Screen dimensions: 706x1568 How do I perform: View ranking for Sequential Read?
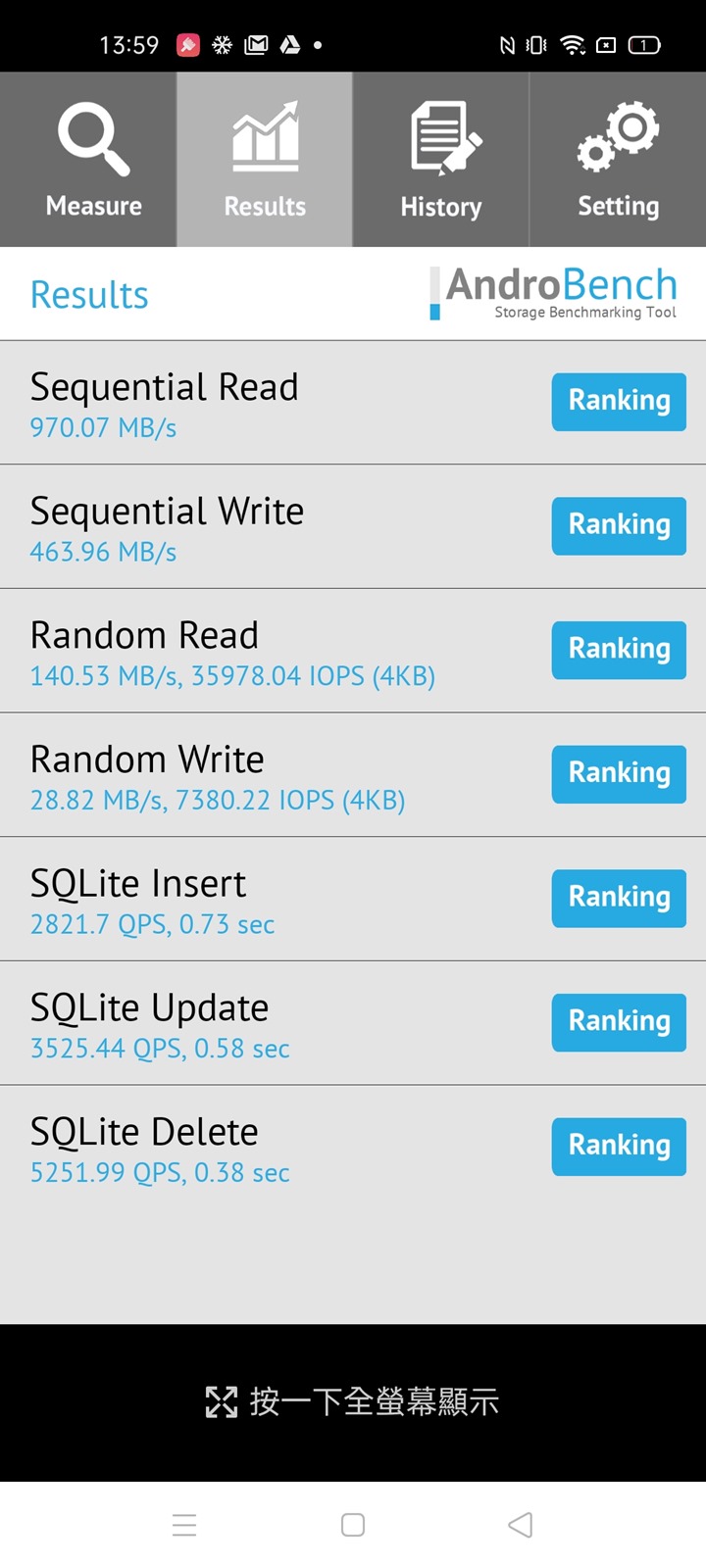pyautogui.click(x=619, y=402)
